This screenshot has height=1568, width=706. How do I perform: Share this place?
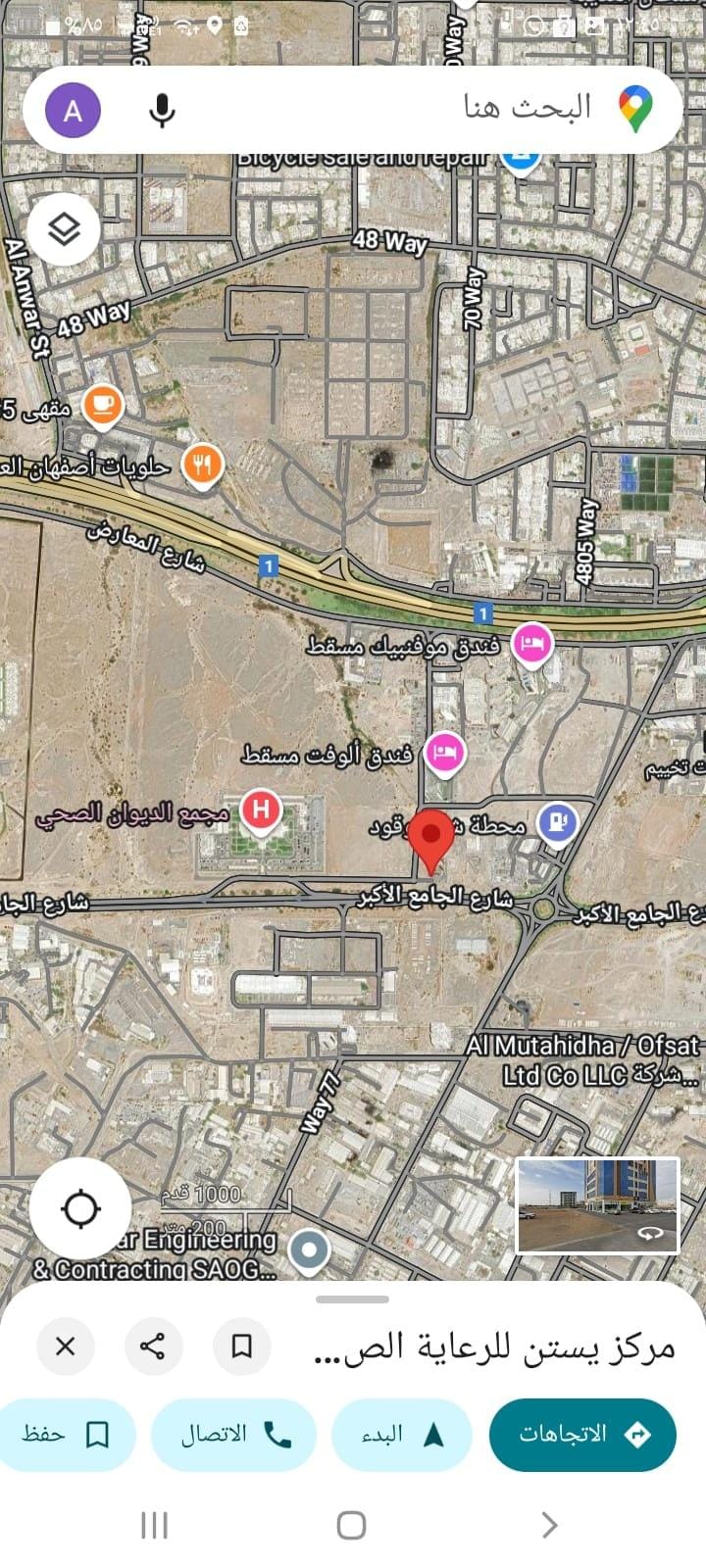tap(153, 1346)
